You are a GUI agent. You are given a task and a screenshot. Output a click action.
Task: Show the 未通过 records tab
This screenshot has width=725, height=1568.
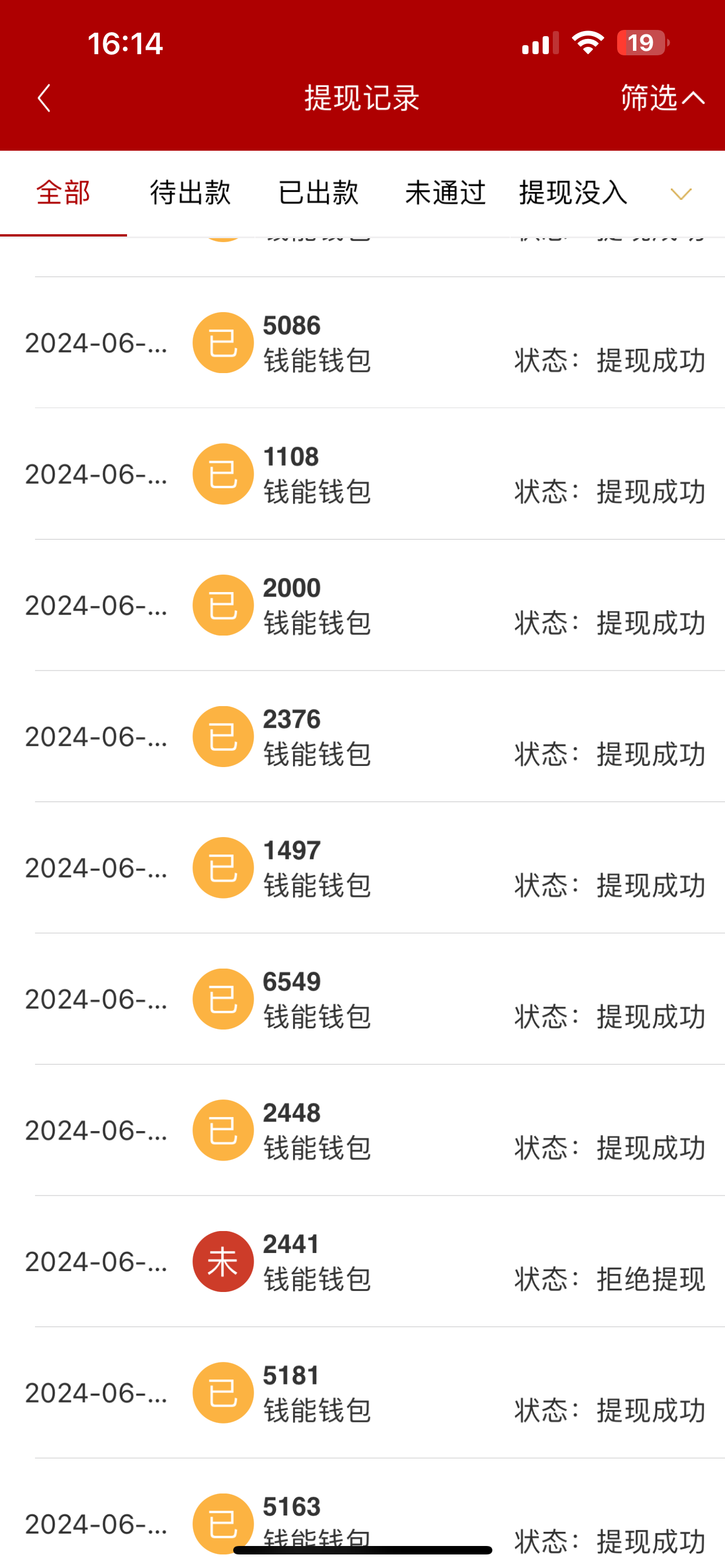pos(445,193)
